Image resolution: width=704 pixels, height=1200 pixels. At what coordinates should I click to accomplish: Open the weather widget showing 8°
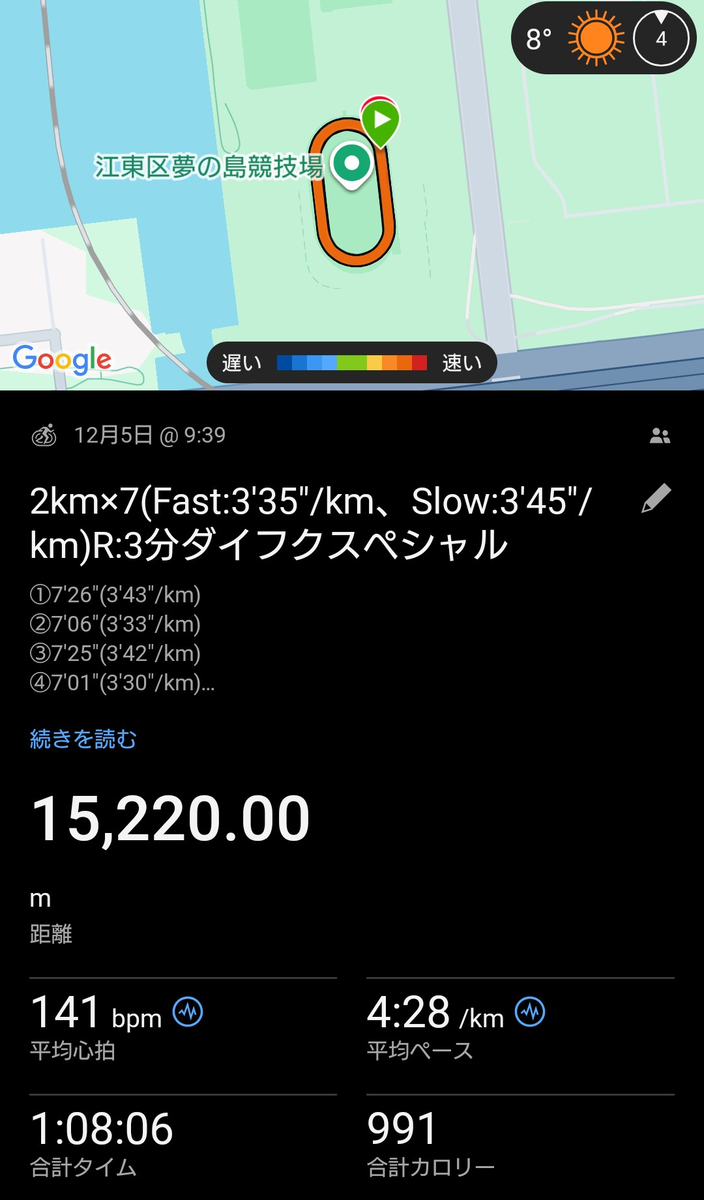coord(606,39)
